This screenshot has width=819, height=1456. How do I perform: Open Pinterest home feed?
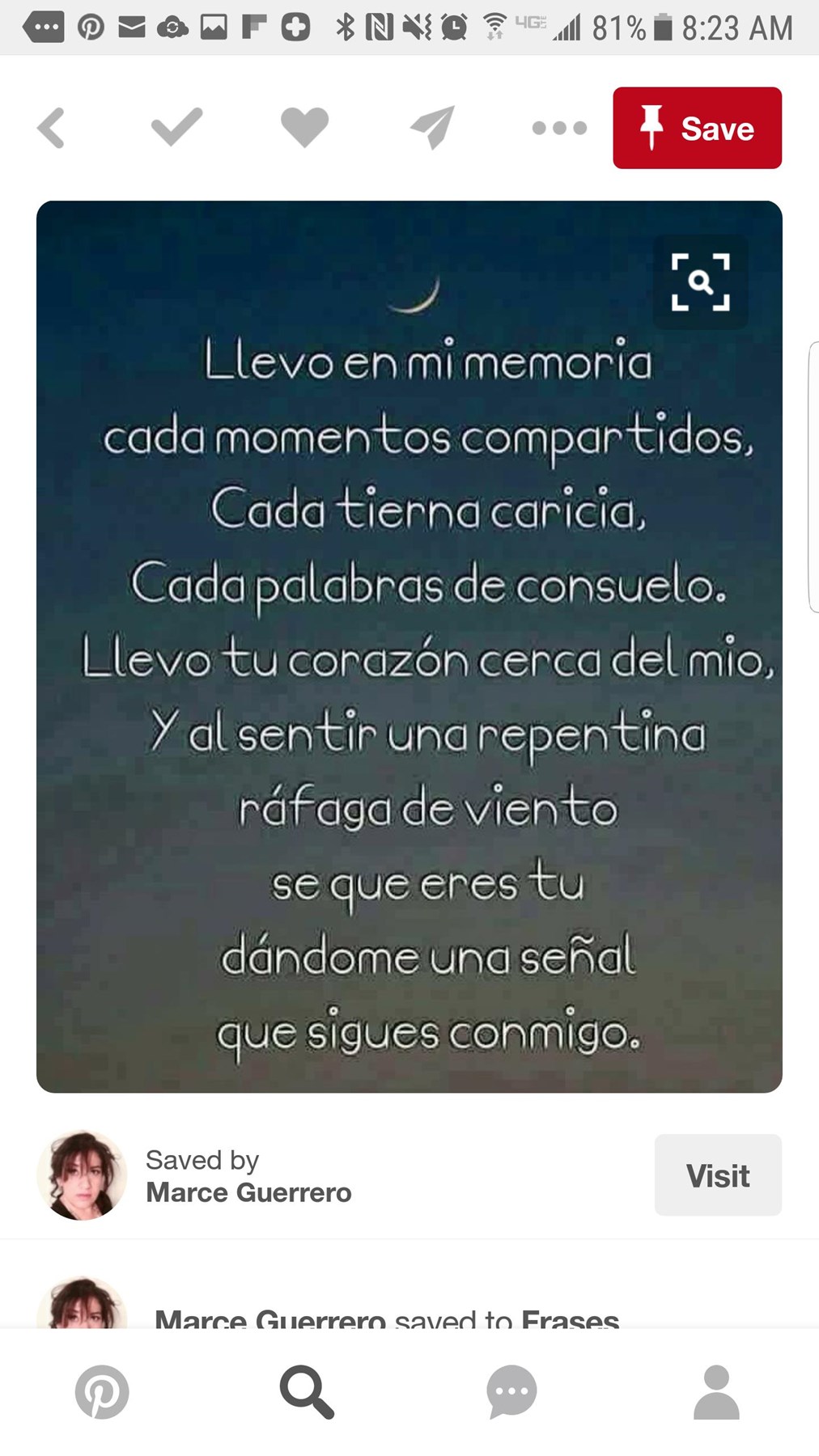(x=102, y=1393)
